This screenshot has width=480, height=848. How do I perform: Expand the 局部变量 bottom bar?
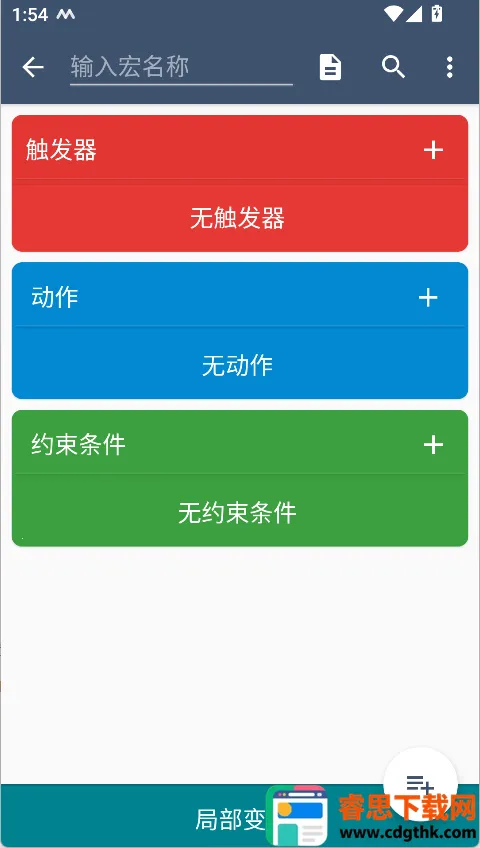point(240,816)
